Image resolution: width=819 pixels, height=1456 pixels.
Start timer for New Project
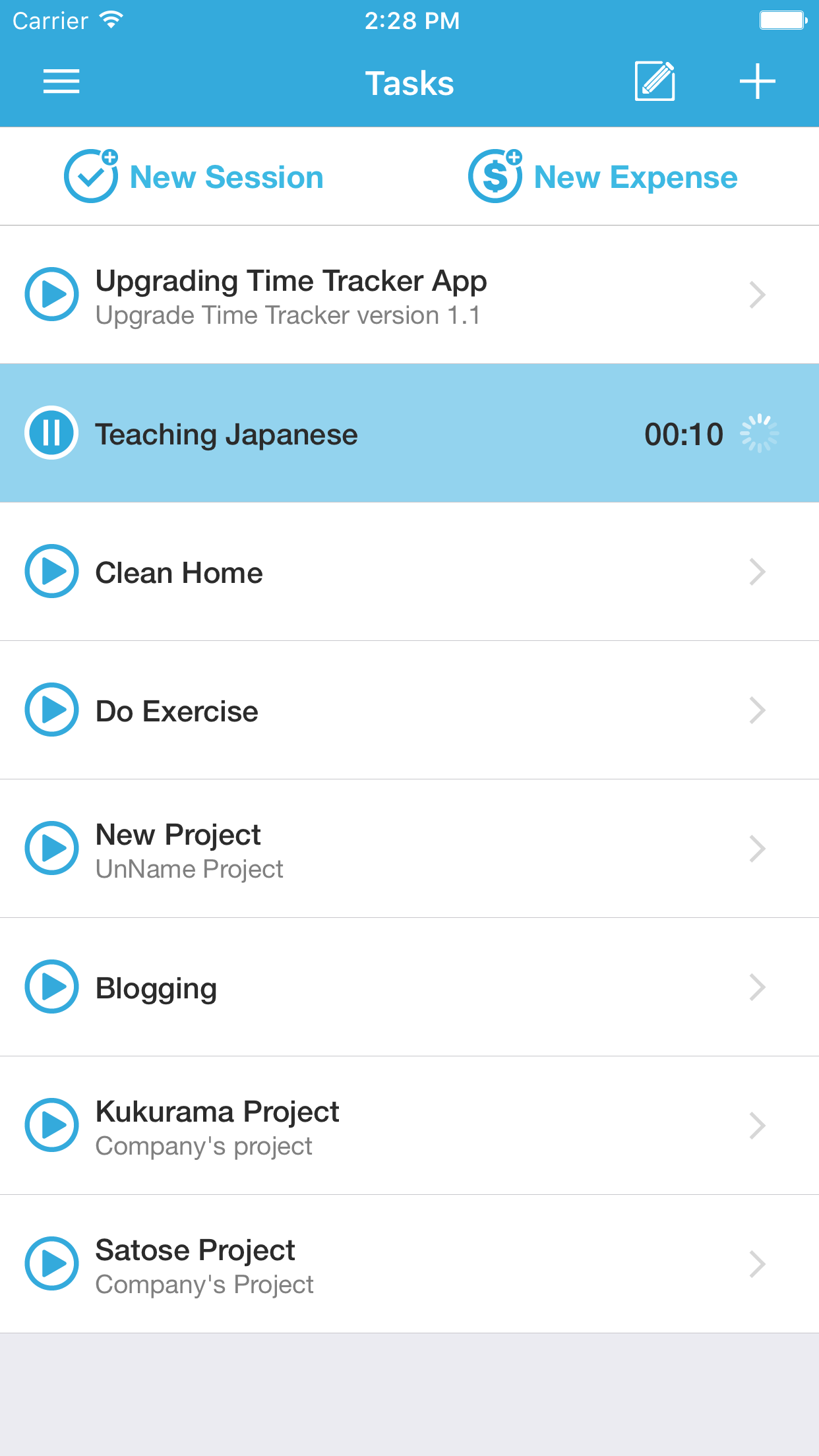click(51, 848)
